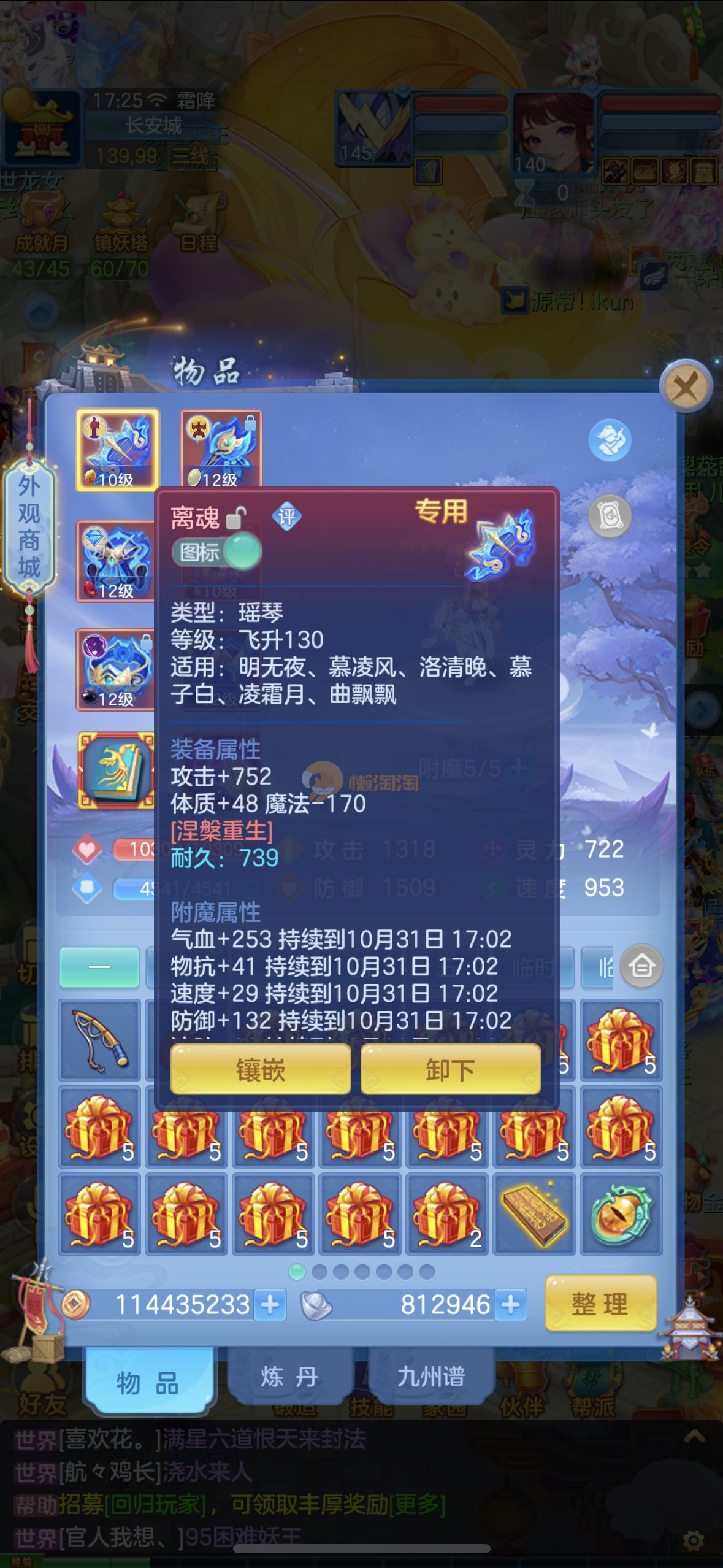Close the 物品 inventory panel

tap(685, 387)
